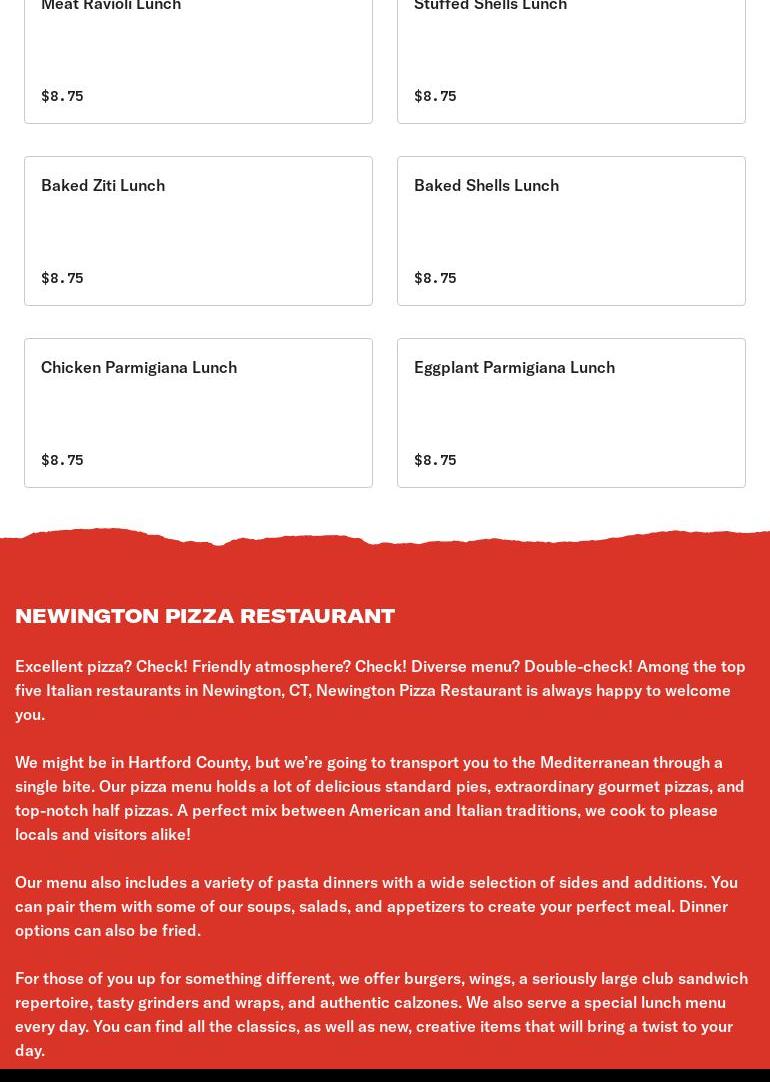Open the Baked Shells Lunch card

571,231
